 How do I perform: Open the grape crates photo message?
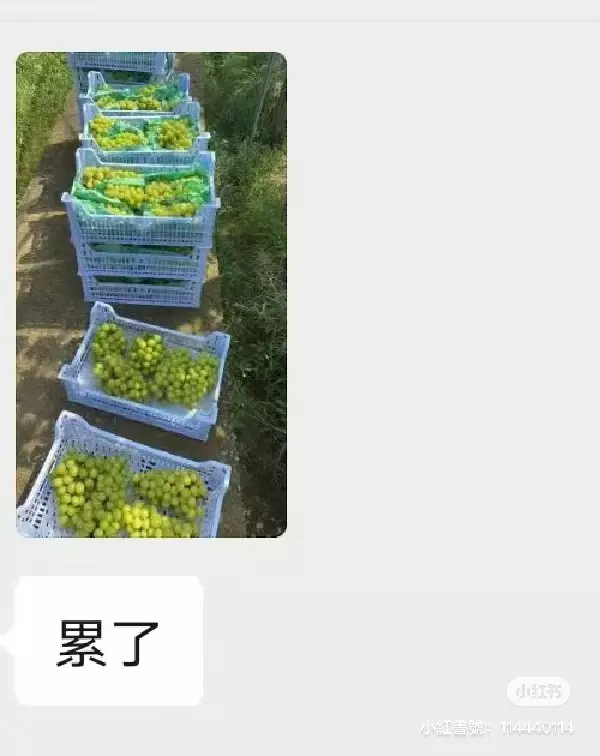[151, 295]
